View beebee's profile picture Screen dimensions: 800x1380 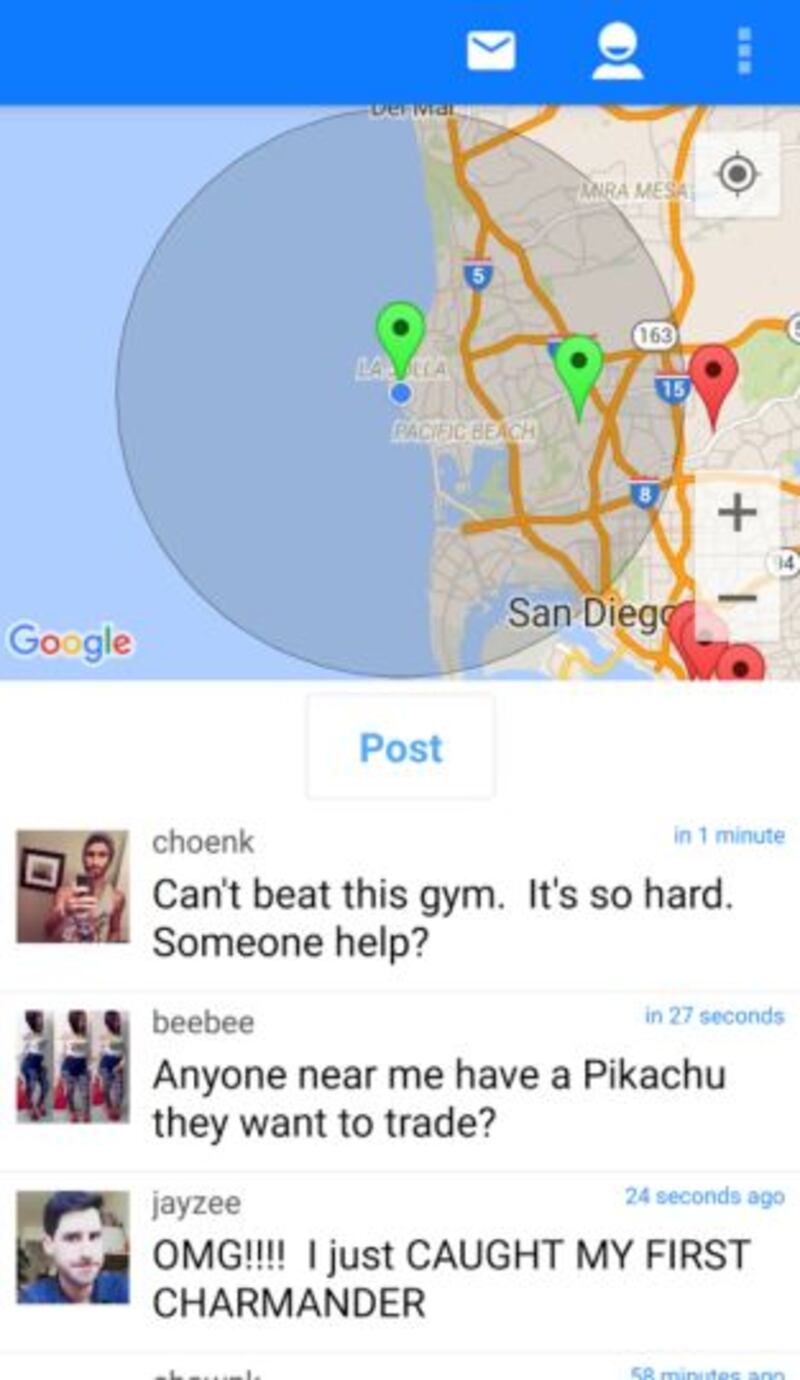72,1066
